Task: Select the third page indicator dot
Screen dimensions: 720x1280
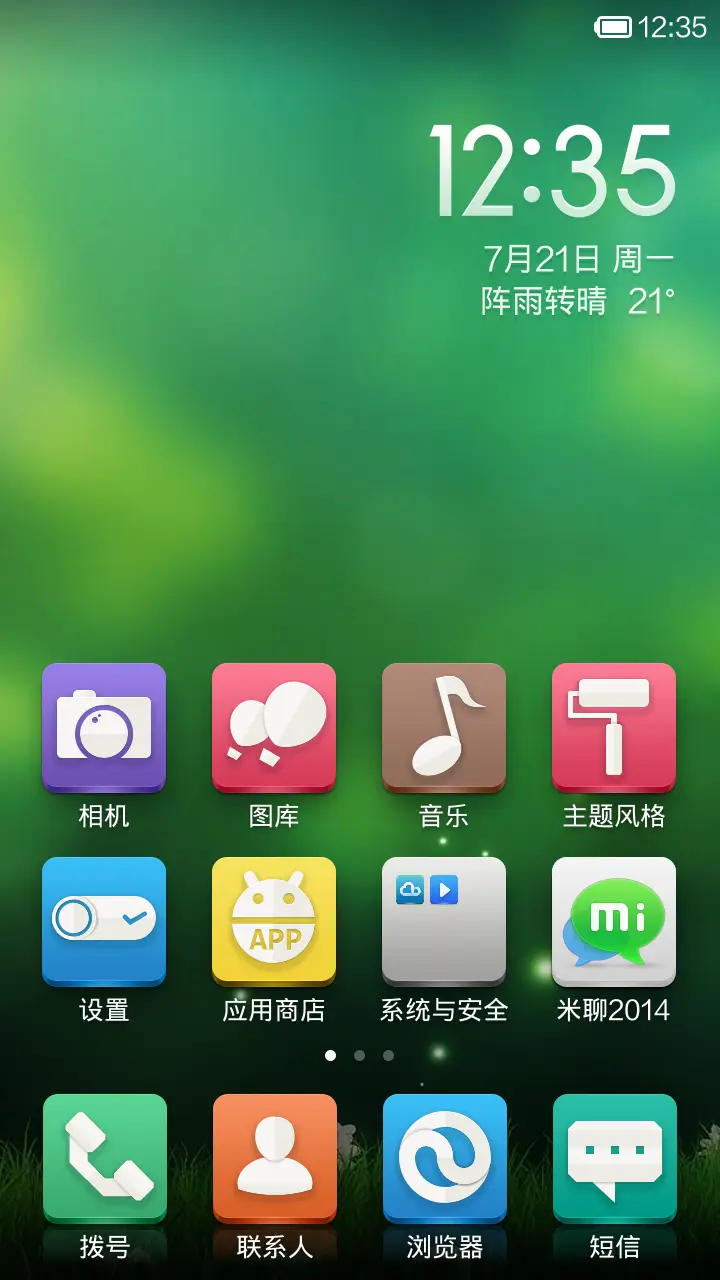Action: tap(388, 1055)
